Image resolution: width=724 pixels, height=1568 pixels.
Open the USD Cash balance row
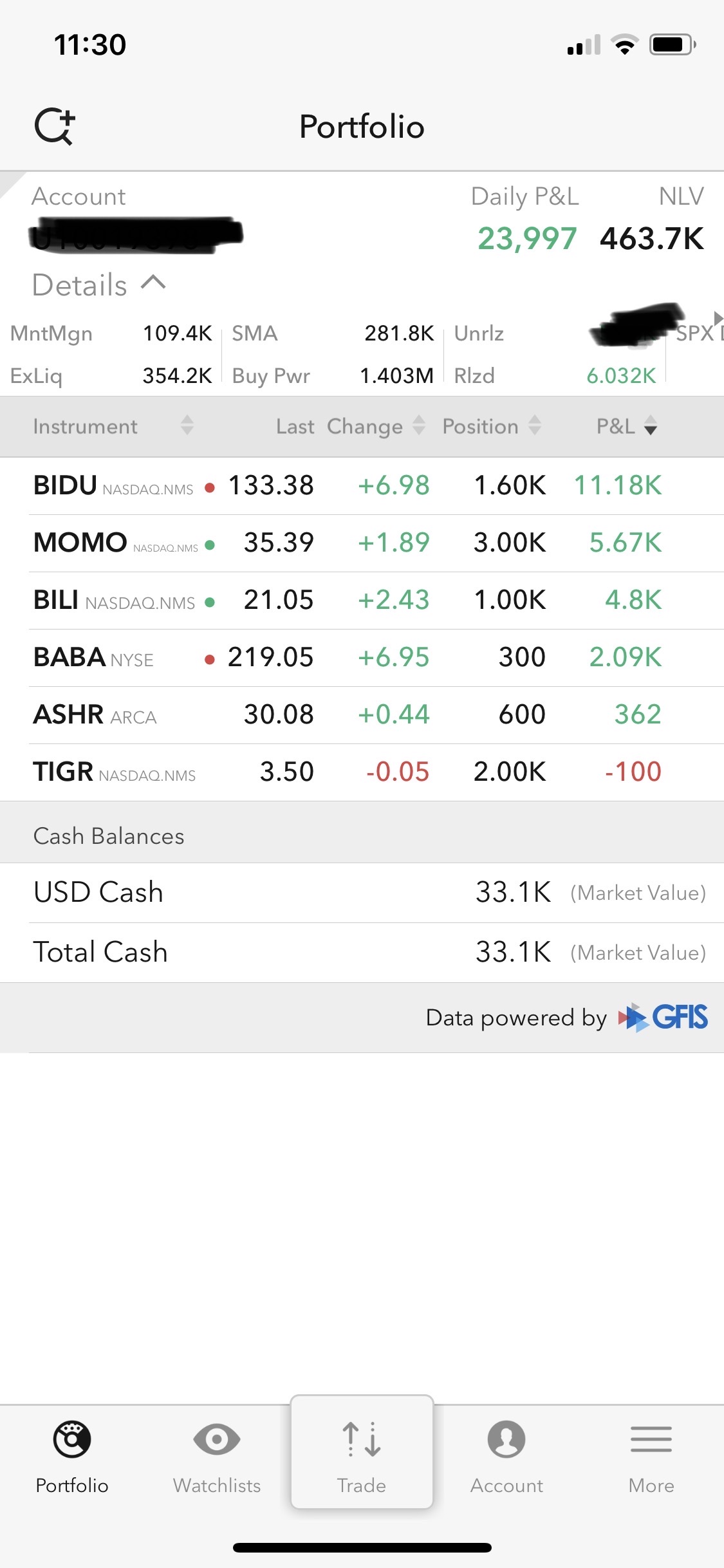pos(362,892)
